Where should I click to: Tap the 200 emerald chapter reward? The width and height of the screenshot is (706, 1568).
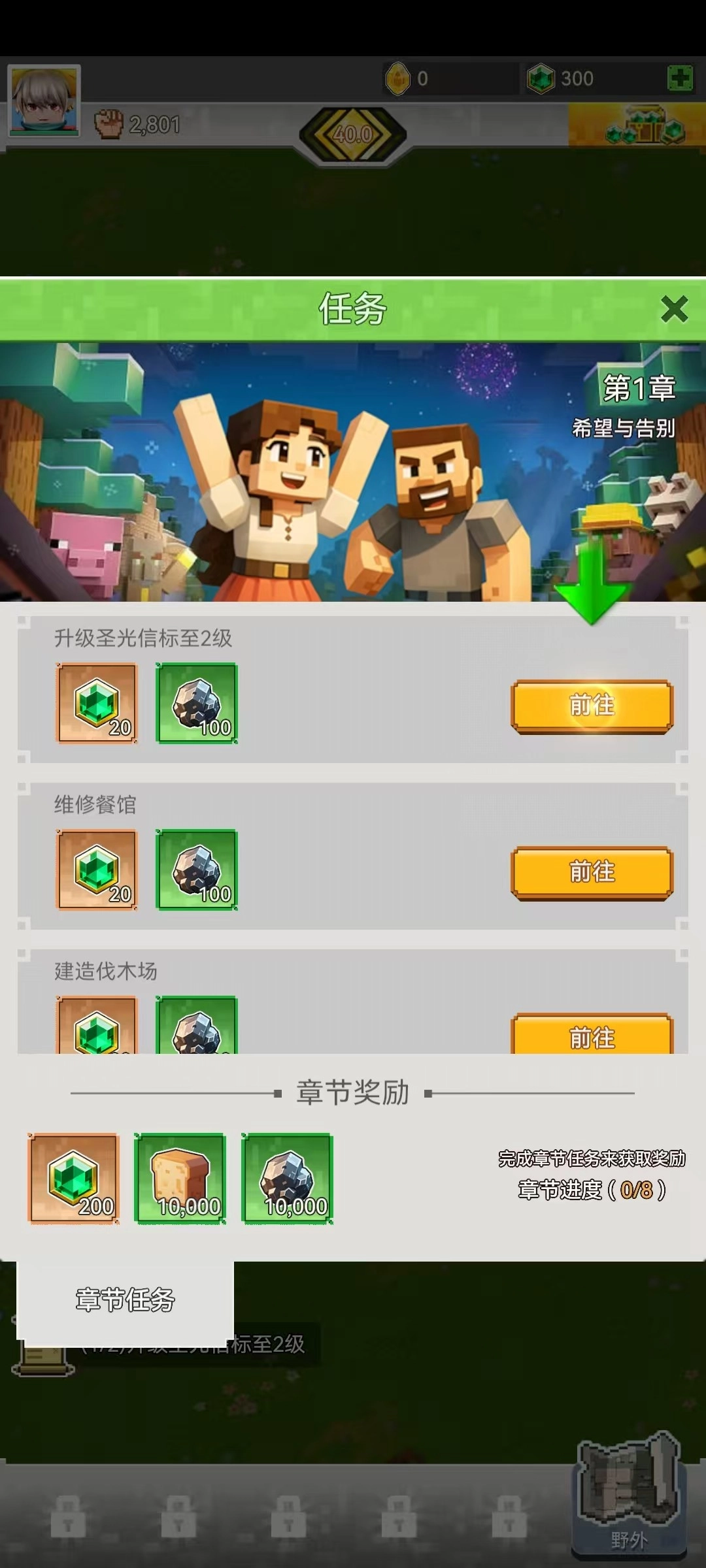click(x=73, y=1178)
